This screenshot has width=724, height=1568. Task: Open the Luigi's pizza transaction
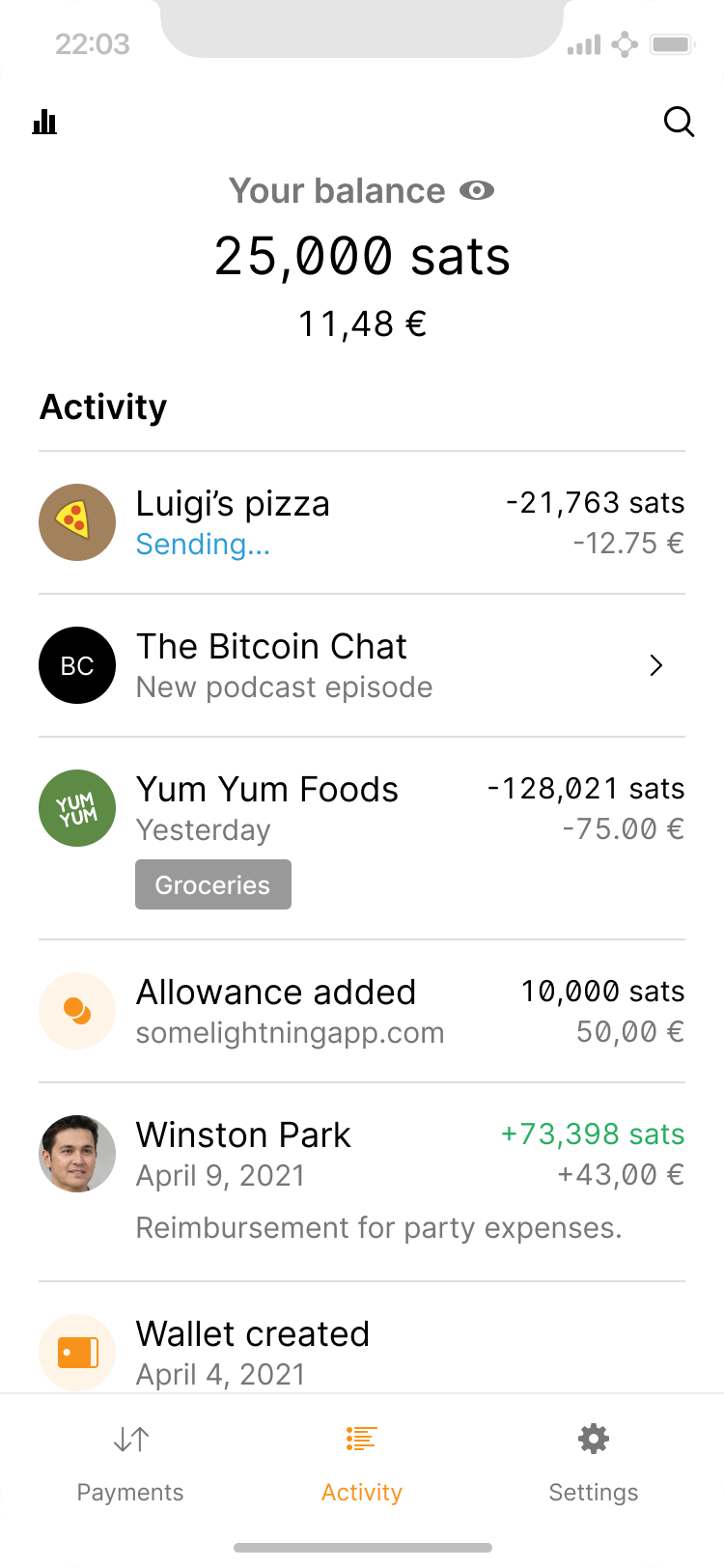pyautogui.click(x=361, y=522)
